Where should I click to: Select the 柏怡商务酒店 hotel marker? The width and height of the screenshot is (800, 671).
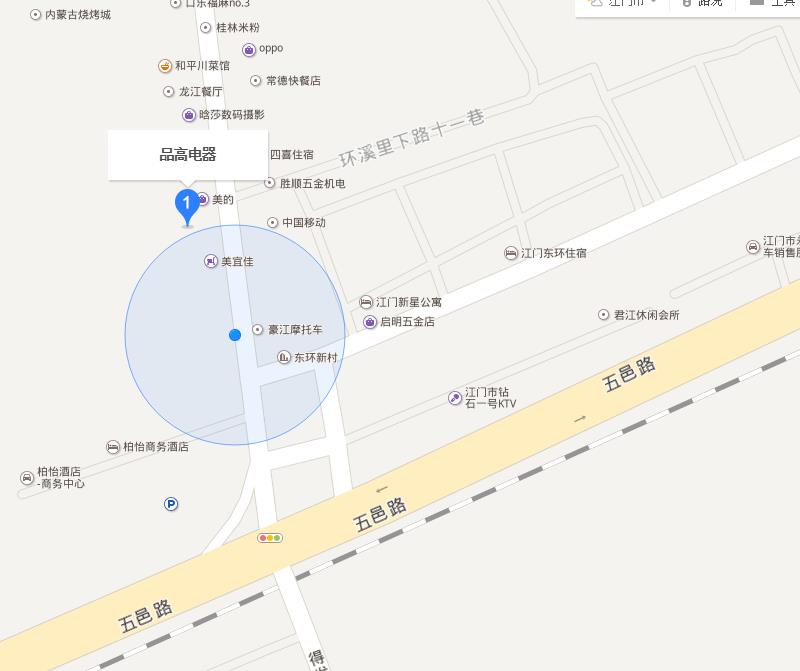pos(113,447)
